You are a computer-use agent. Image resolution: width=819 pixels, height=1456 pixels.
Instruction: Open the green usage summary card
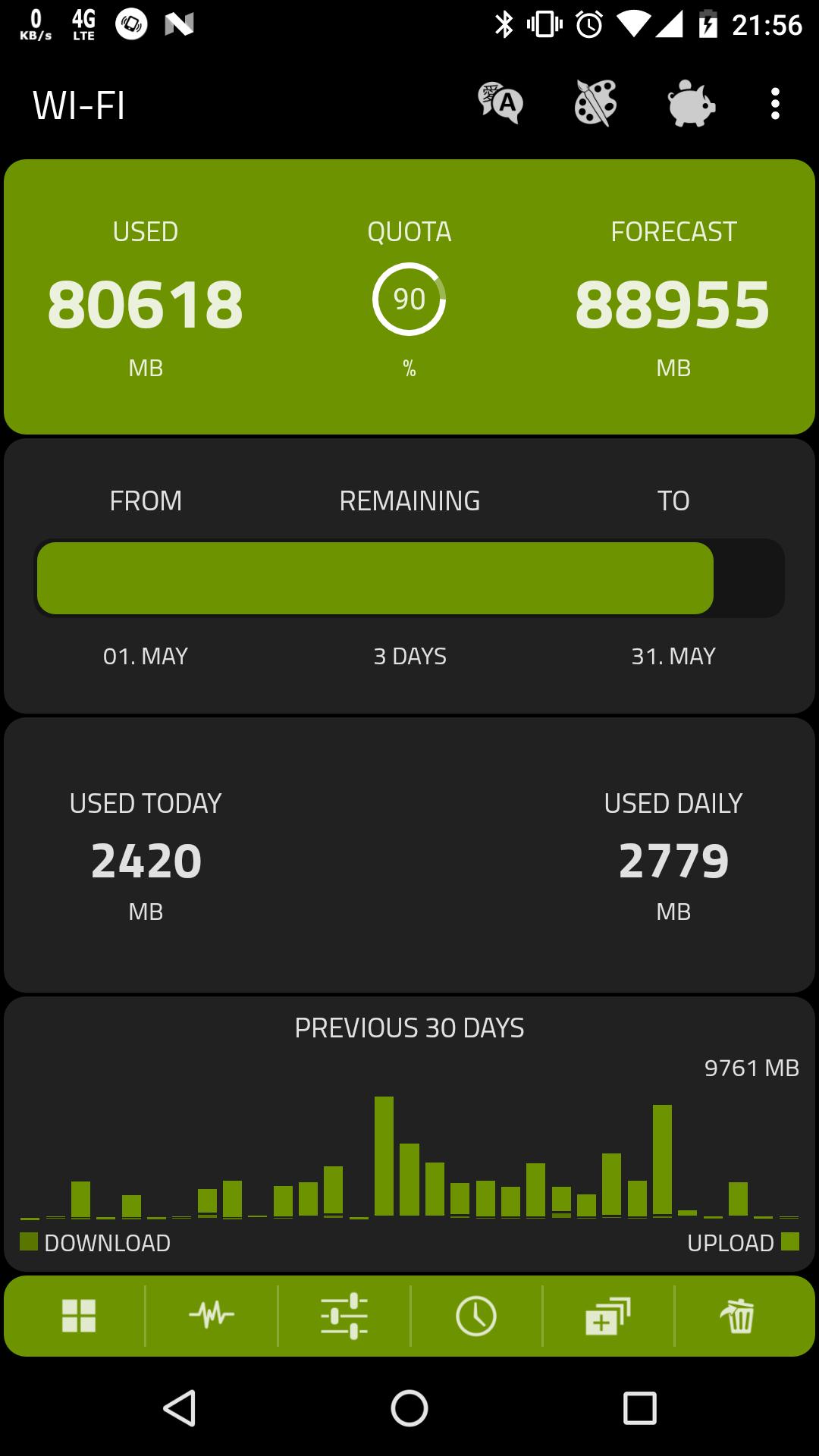point(409,297)
